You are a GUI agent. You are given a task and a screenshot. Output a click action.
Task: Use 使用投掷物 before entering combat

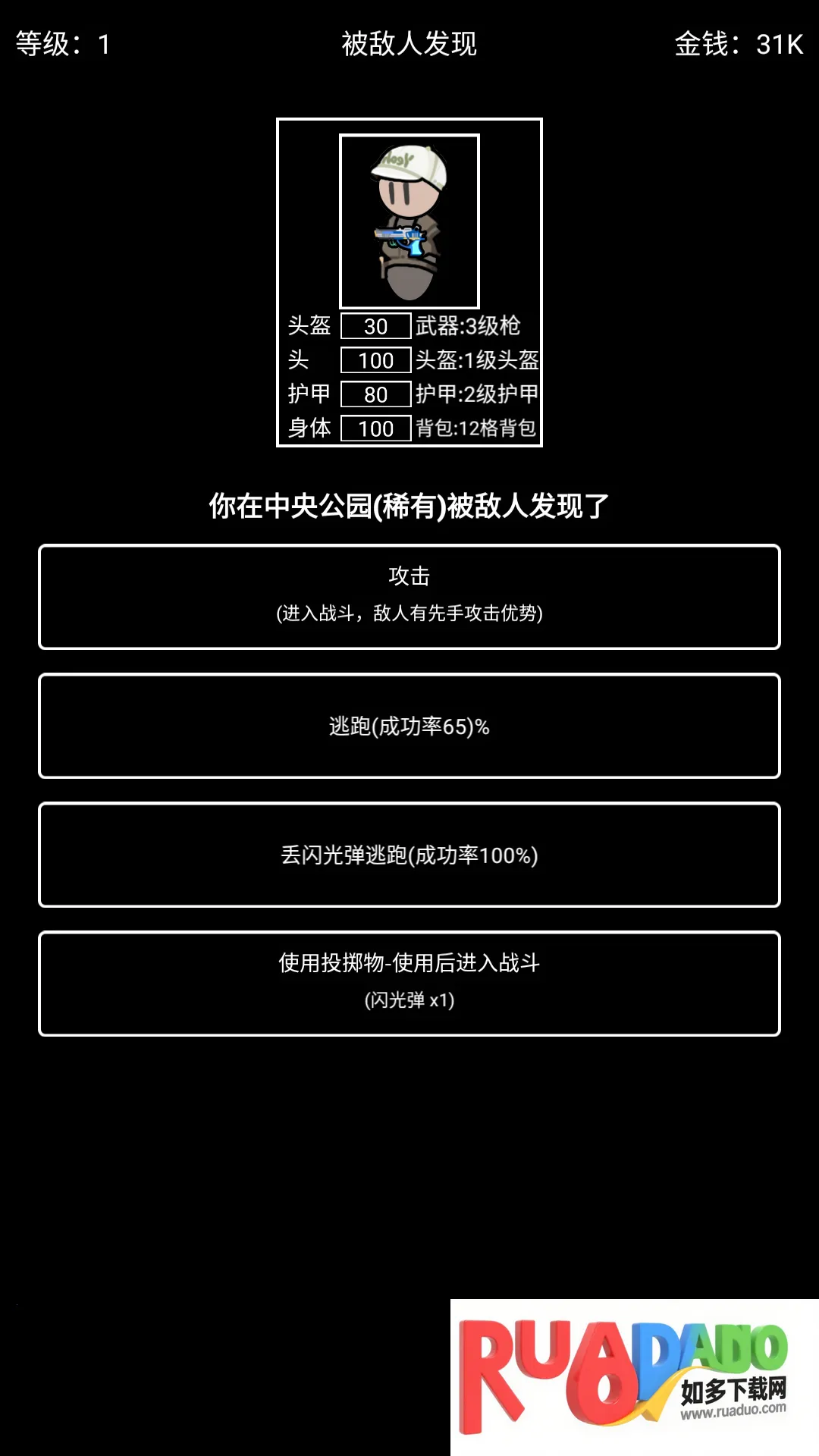[x=409, y=984]
